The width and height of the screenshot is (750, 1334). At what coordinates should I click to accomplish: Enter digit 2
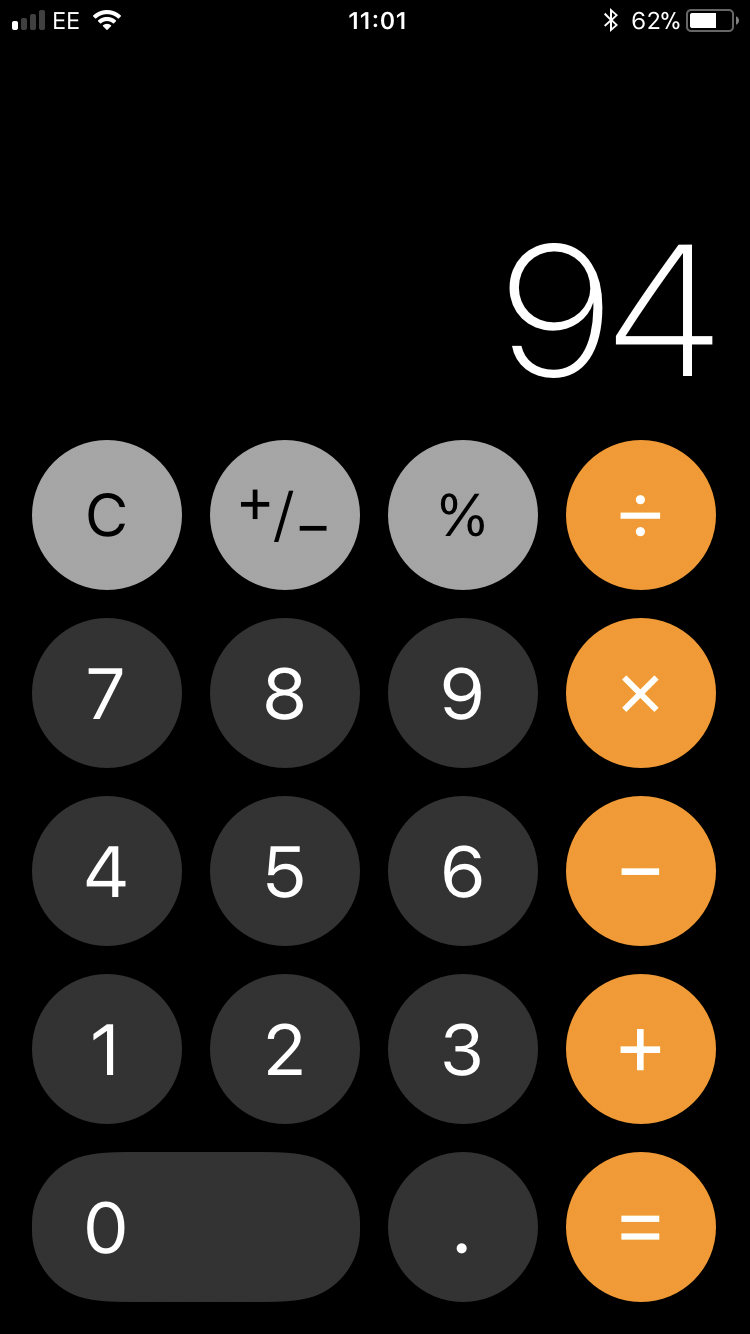tap(285, 1049)
